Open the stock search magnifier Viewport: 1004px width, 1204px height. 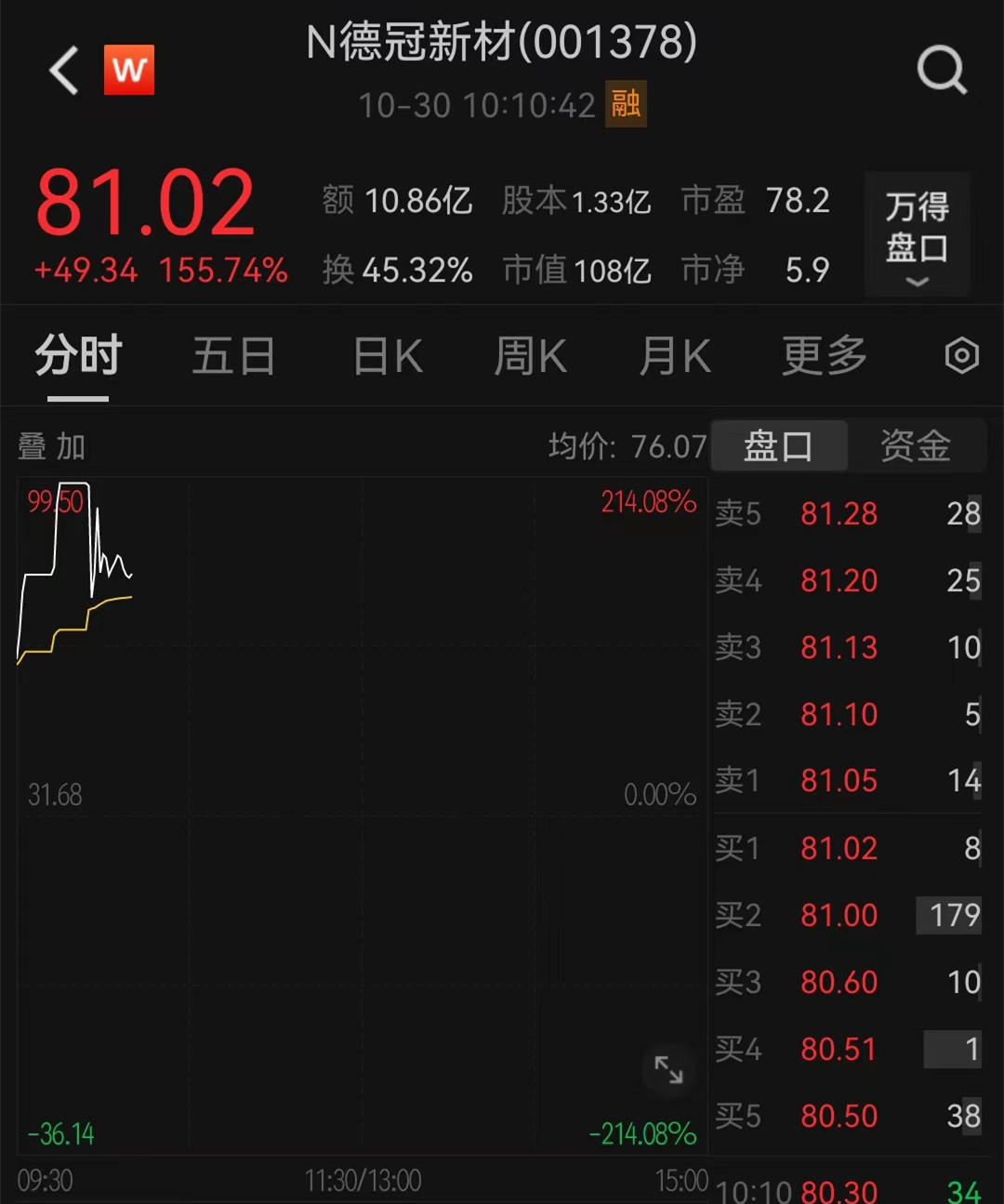point(942,70)
